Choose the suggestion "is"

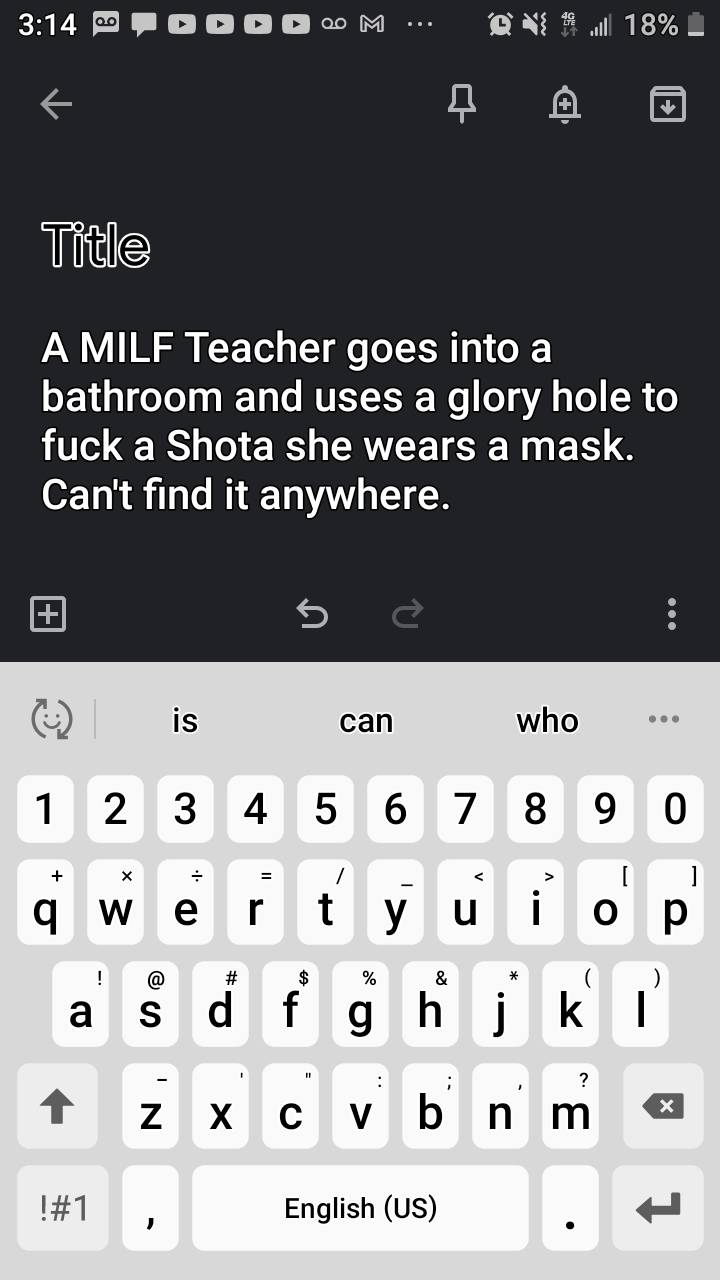point(185,720)
